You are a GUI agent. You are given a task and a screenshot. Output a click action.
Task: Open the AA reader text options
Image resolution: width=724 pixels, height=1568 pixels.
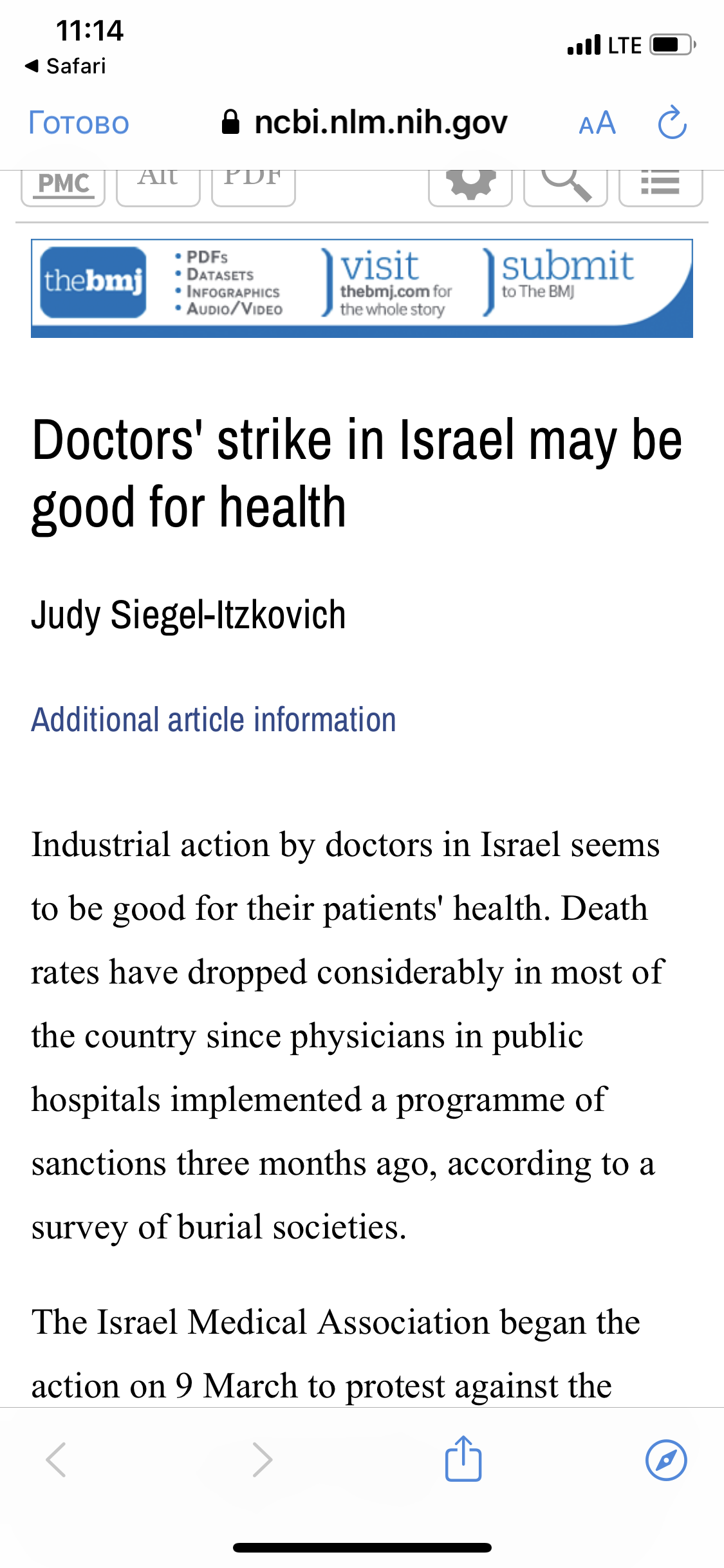point(597,123)
